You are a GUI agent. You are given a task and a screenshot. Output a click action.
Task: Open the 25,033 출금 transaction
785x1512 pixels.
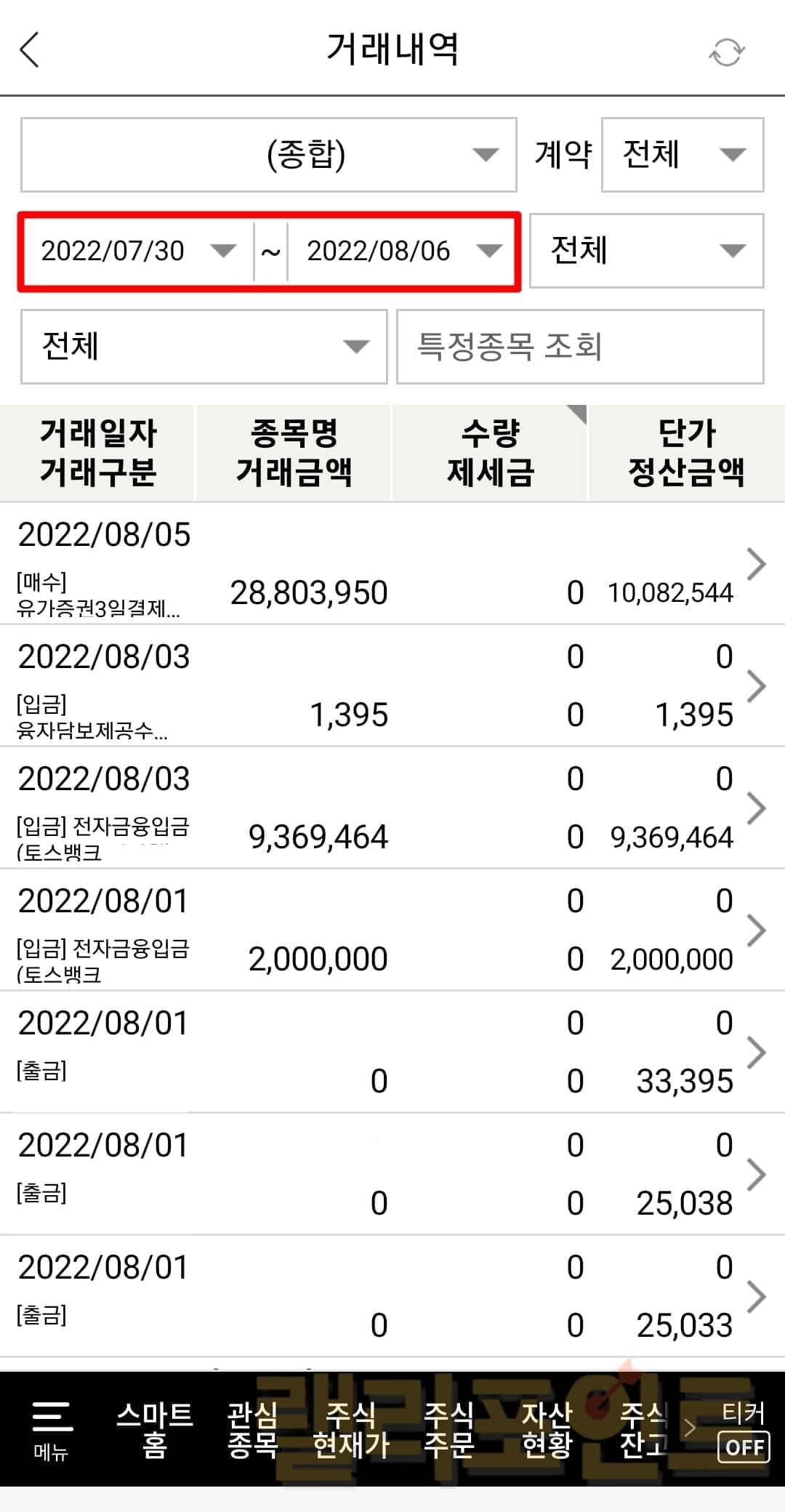point(392,1296)
